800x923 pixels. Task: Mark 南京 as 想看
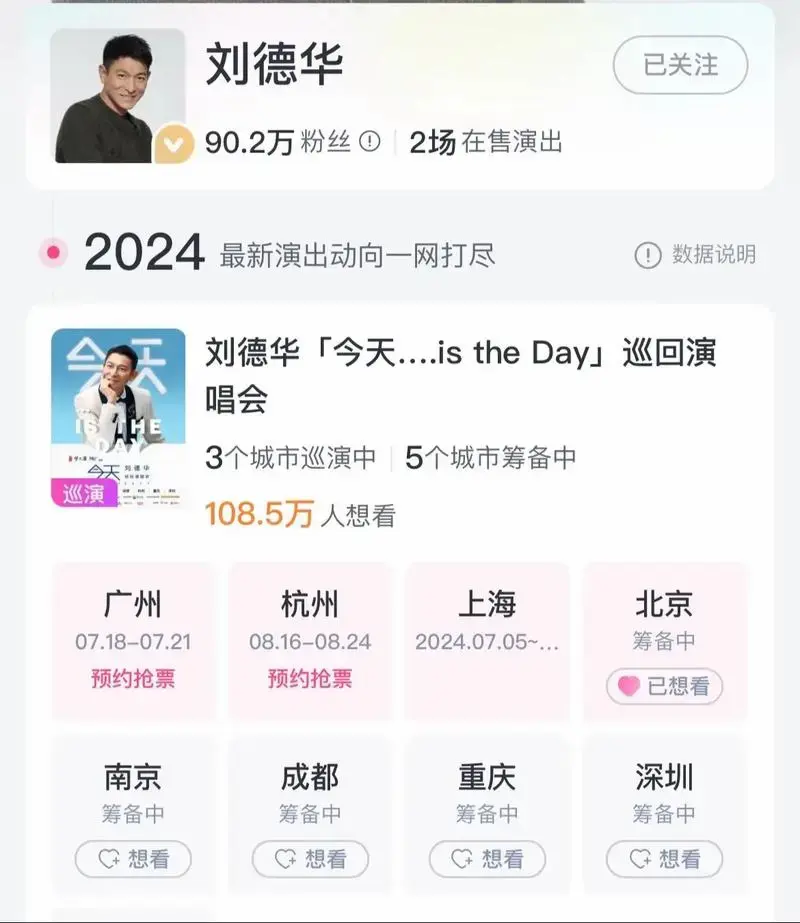click(x=133, y=858)
